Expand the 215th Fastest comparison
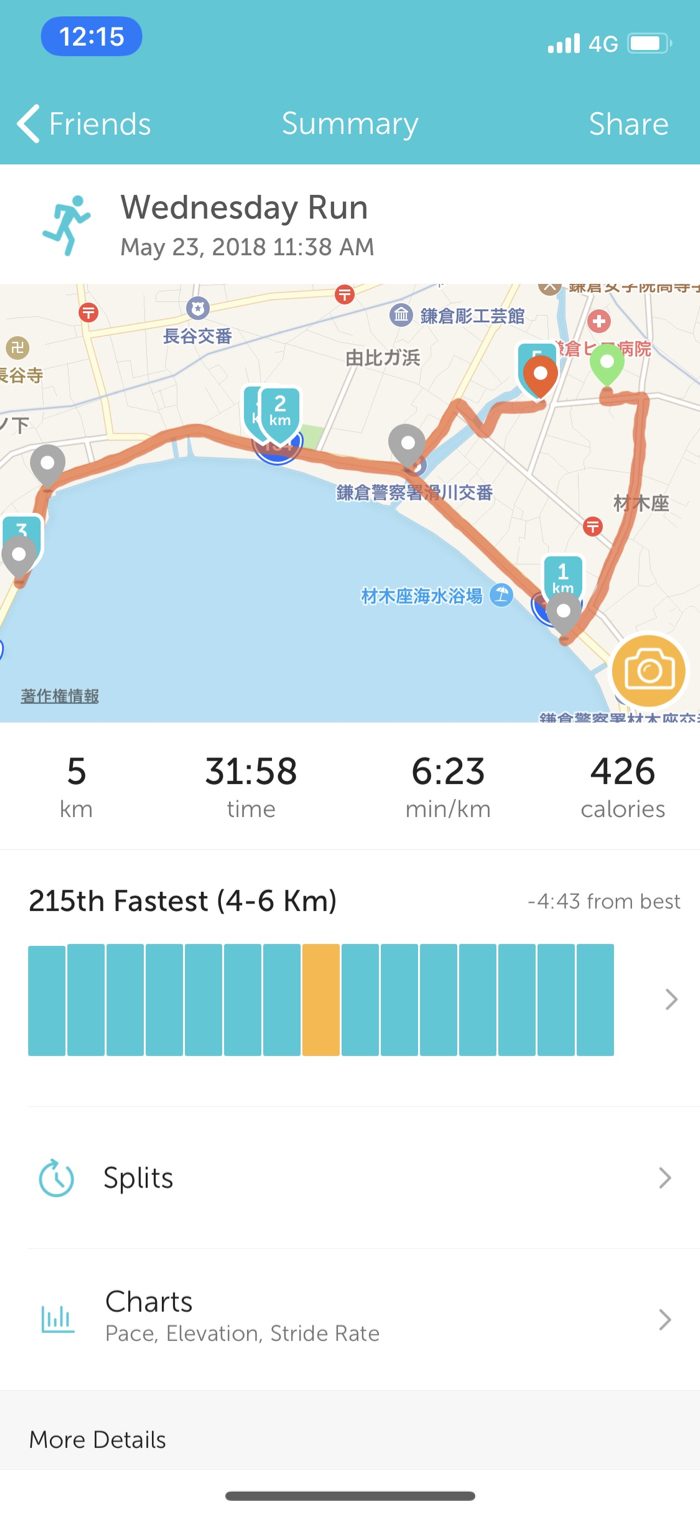This screenshot has height=1516, width=700. tap(671, 999)
